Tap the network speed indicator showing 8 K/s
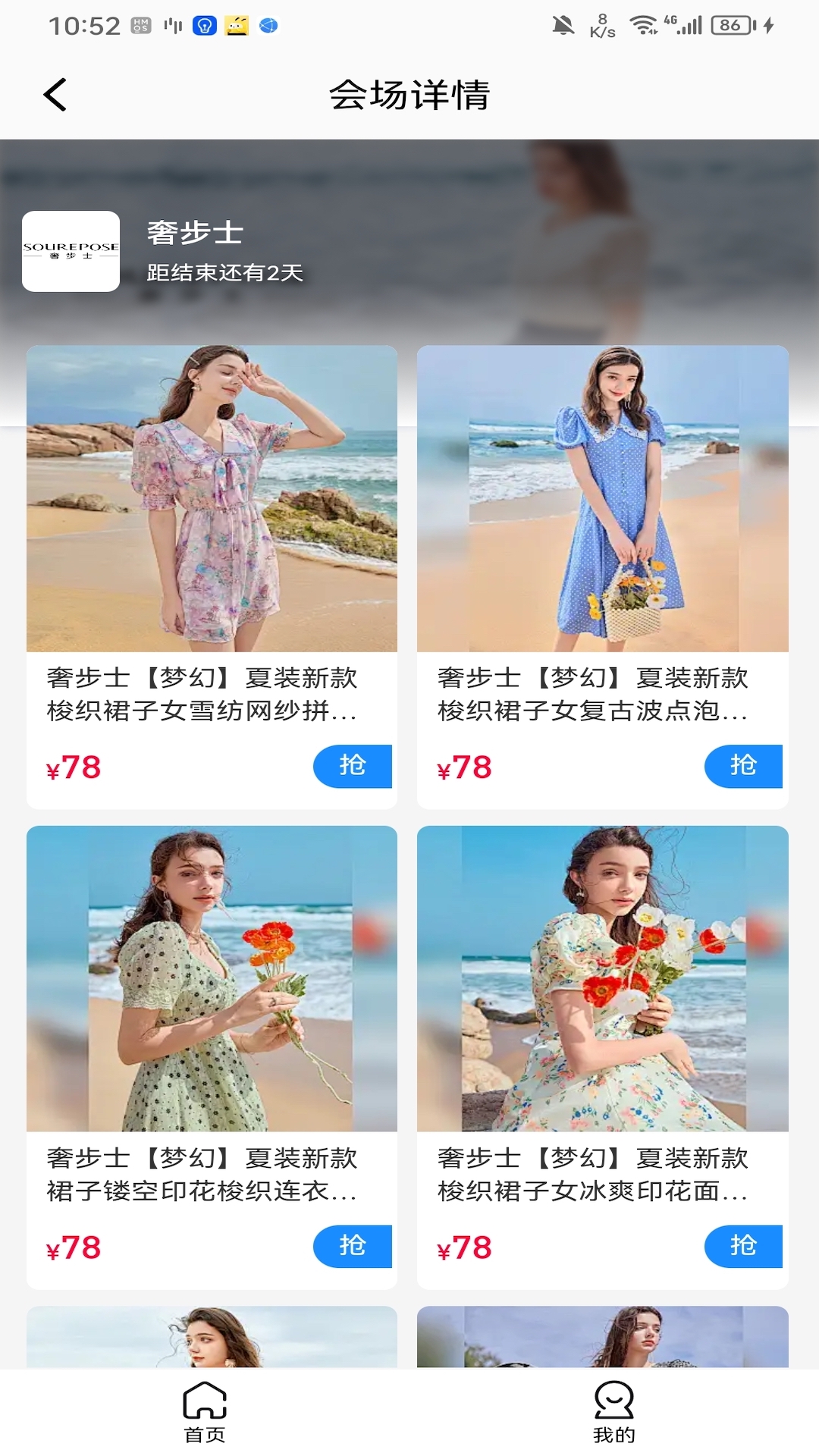Image resolution: width=819 pixels, height=1456 pixels. [602, 24]
